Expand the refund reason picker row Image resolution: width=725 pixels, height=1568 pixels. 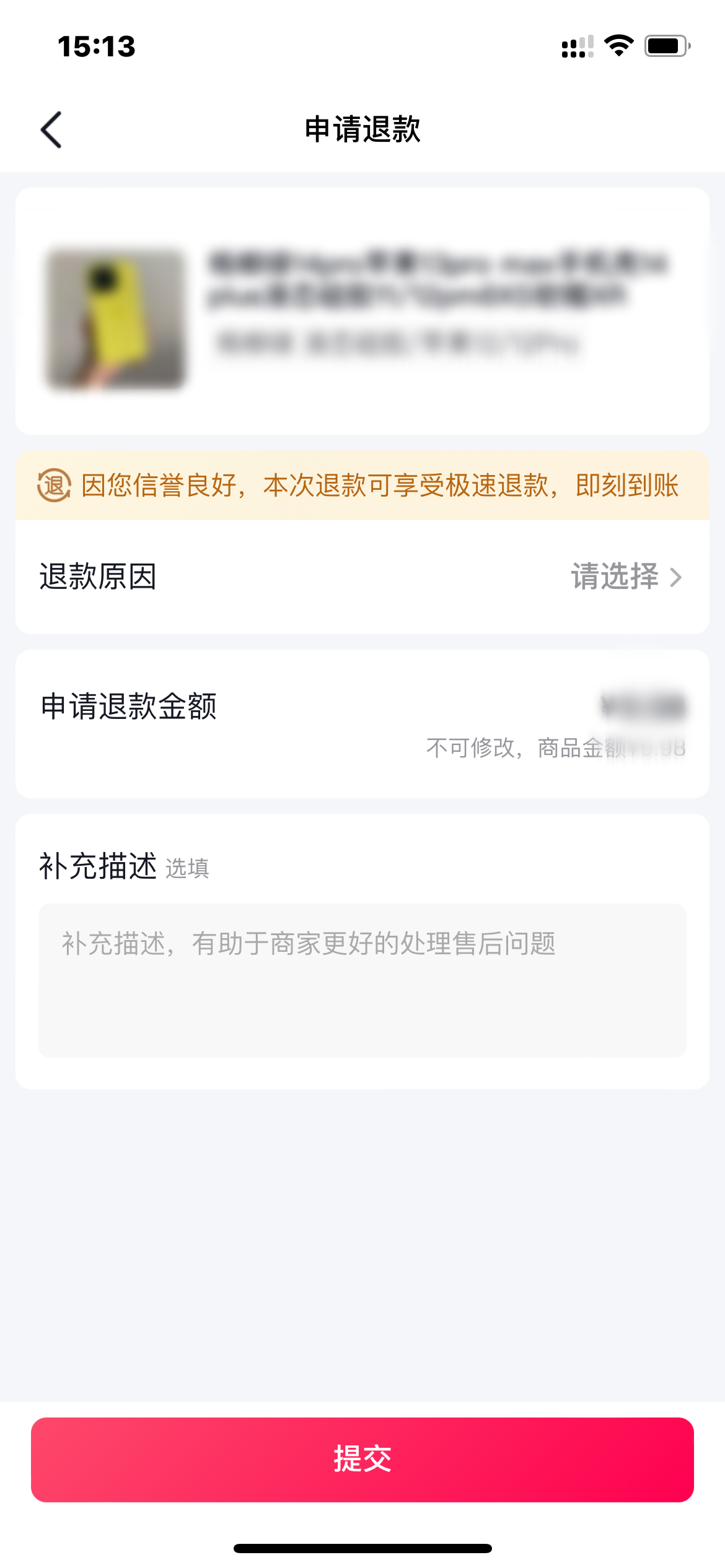[x=362, y=578]
